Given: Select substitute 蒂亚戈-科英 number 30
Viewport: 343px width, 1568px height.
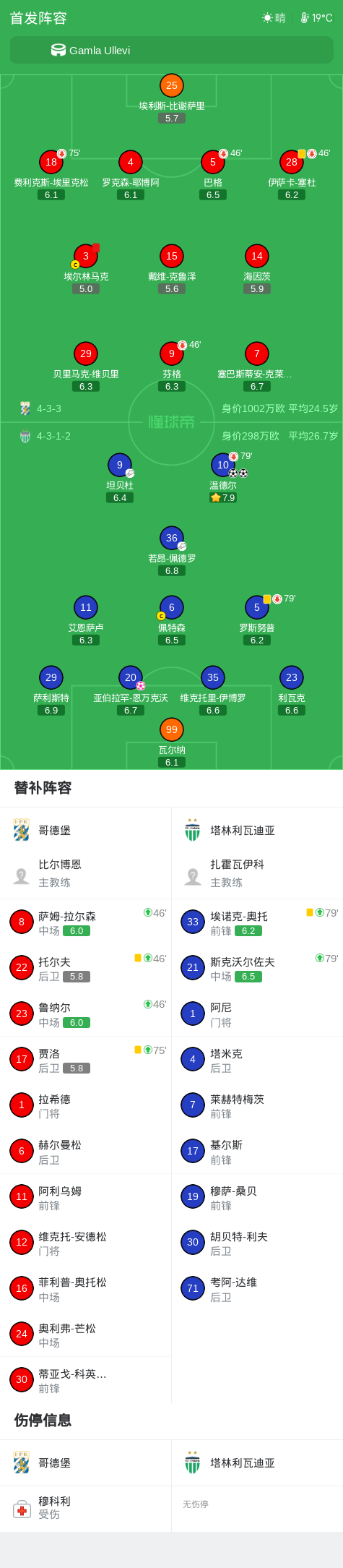Looking at the screenshot, I should tap(86, 1380).
